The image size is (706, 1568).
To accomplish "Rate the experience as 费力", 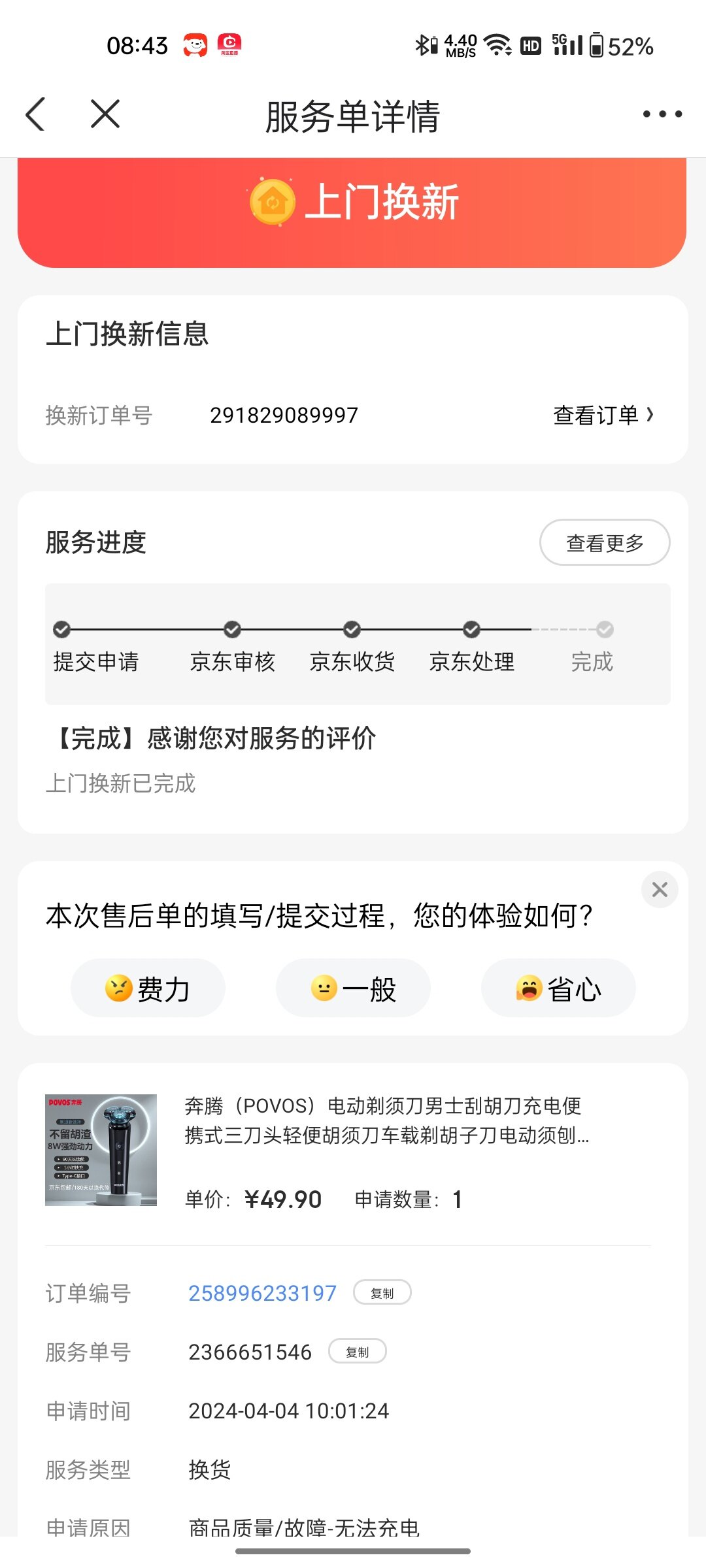I will pos(148,988).
